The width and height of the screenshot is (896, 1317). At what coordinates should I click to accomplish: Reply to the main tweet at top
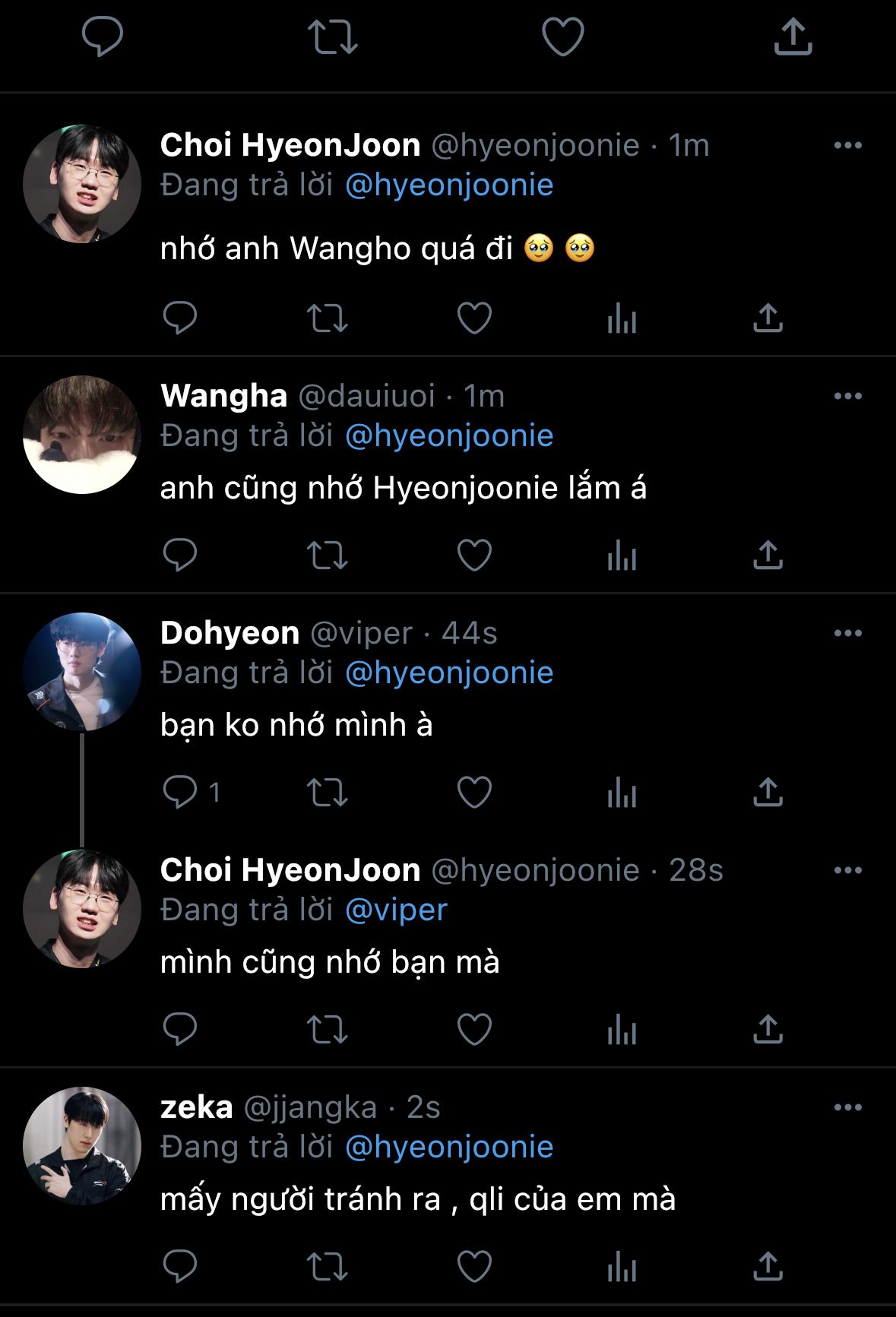coord(103,37)
